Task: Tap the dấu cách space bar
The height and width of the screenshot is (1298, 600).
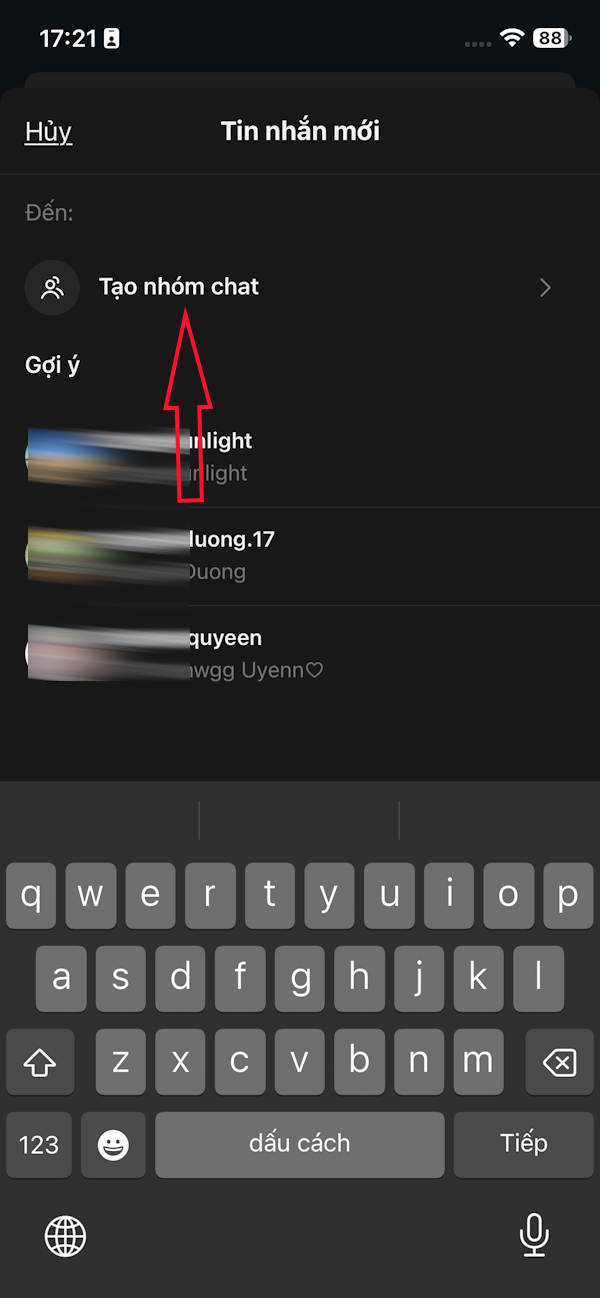Action: [x=299, y=1143]
